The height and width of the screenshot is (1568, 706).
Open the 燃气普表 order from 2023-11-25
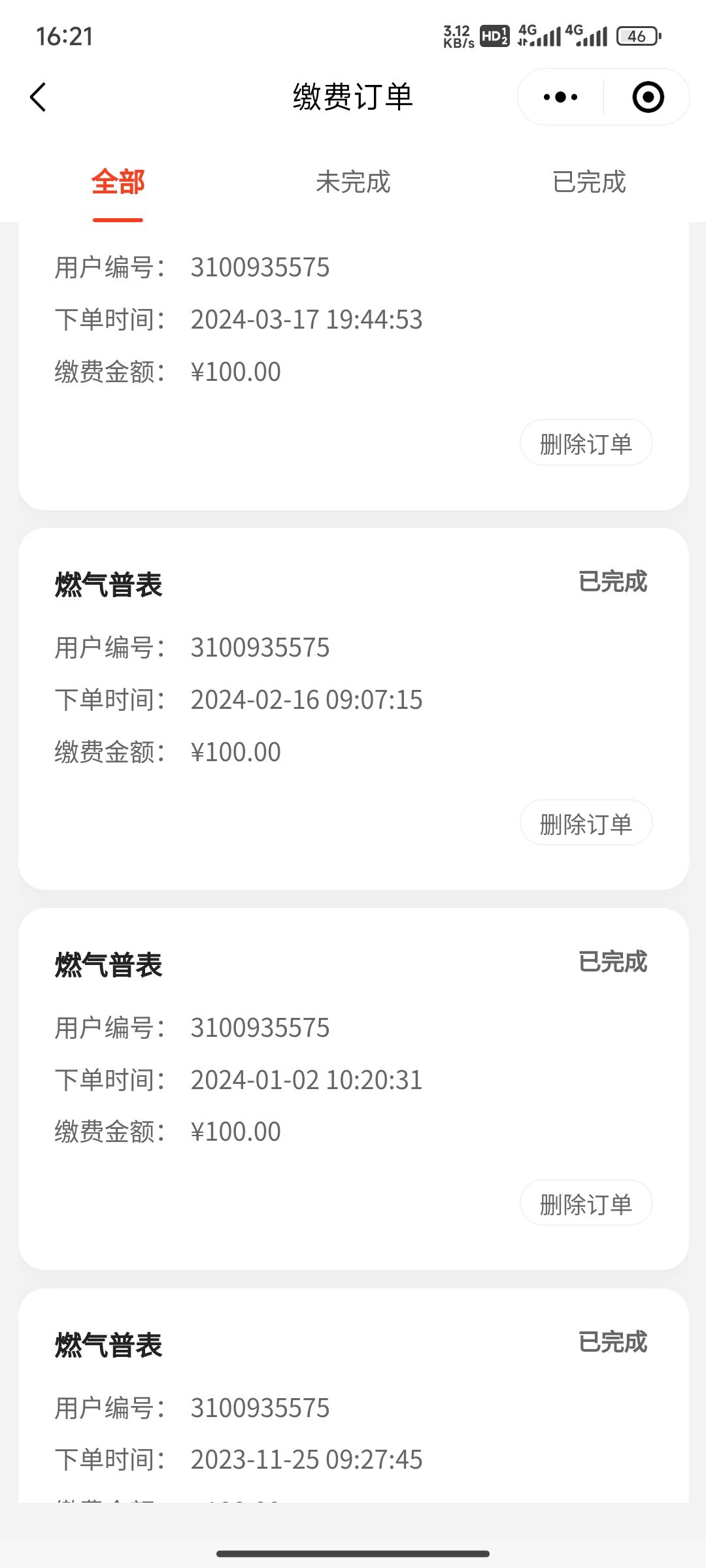click(x=354, y=1396)
